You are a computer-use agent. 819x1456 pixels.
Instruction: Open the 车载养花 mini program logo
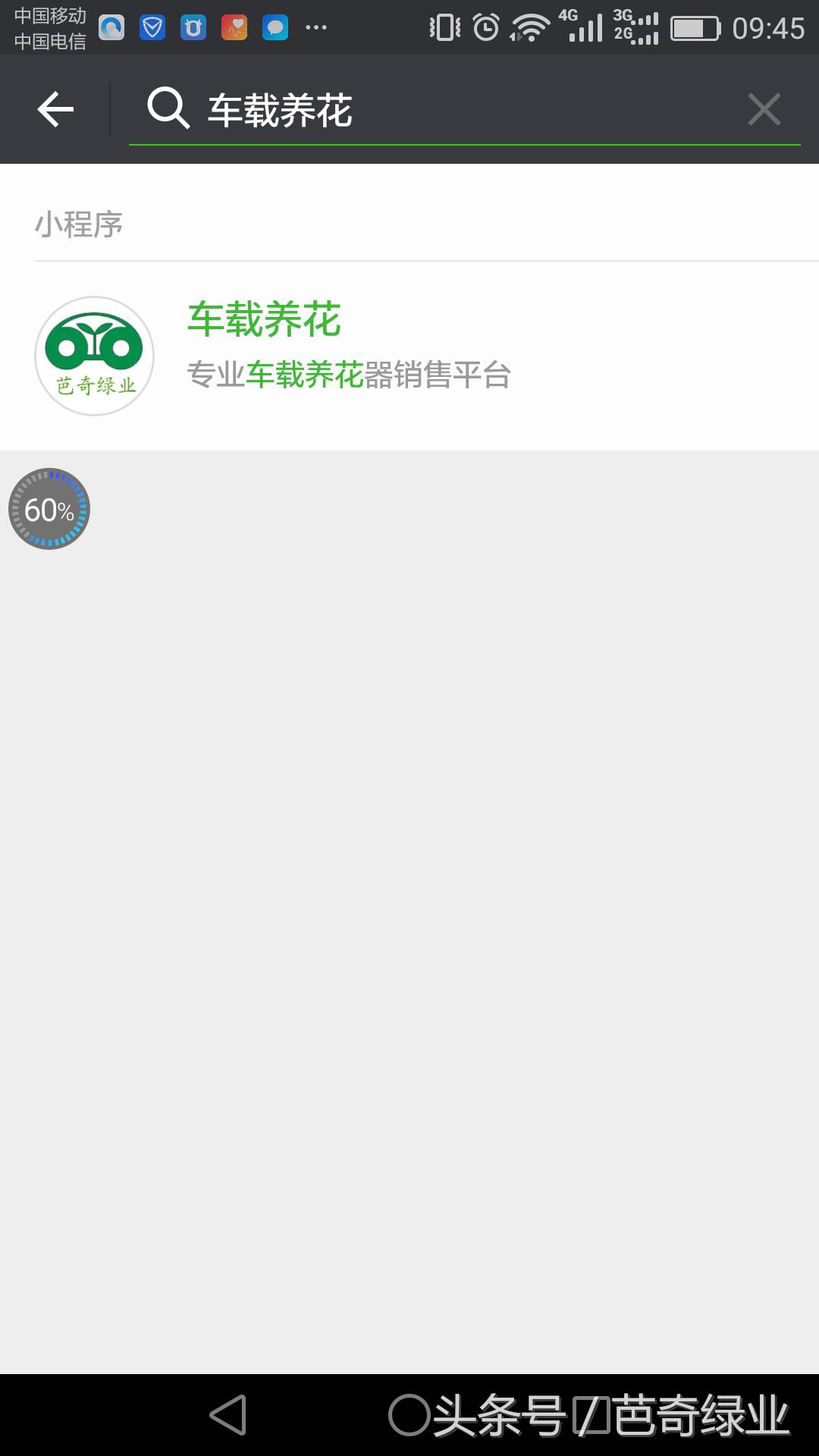pos(93,354)
